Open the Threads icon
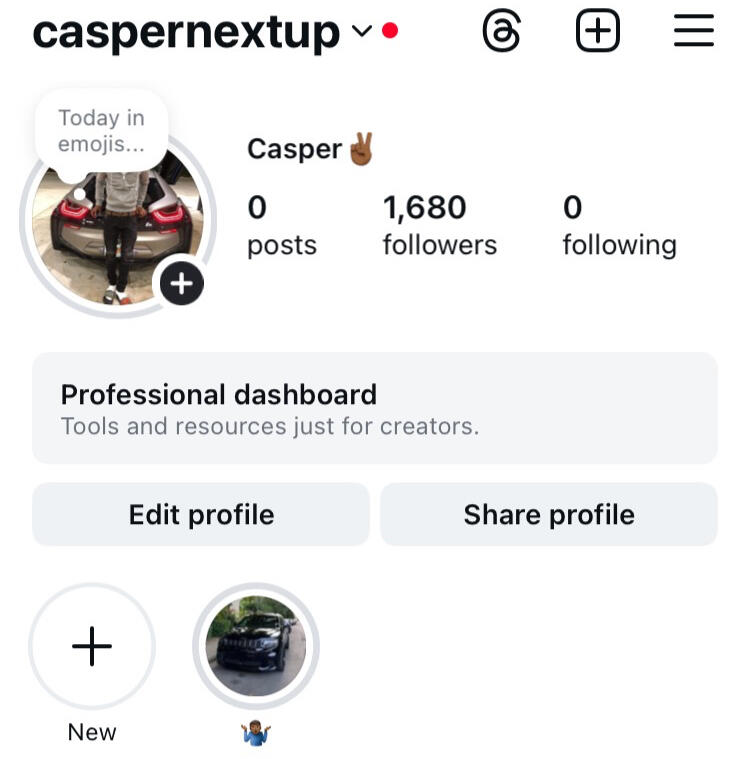750x759 pixels. click(501, 32)
